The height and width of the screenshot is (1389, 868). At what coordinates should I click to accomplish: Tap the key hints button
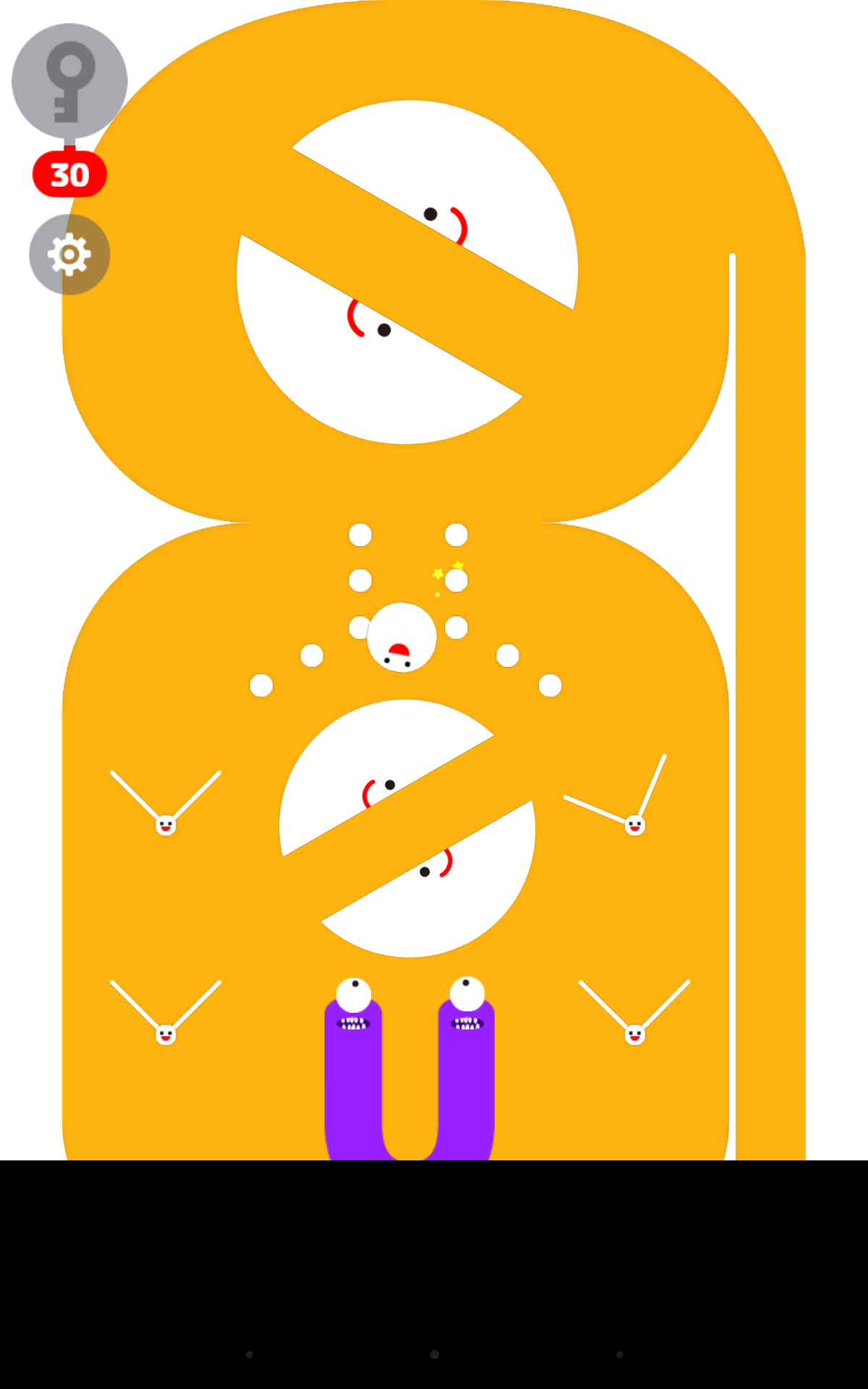[x=69, y=81]
